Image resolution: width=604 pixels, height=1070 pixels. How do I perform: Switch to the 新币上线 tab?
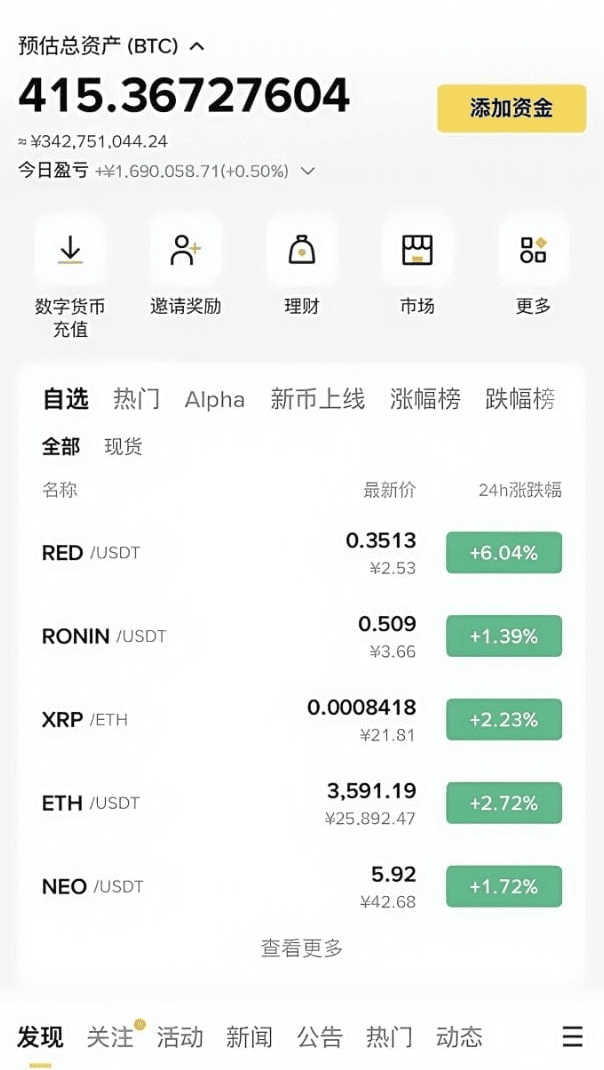click(317, 399)
